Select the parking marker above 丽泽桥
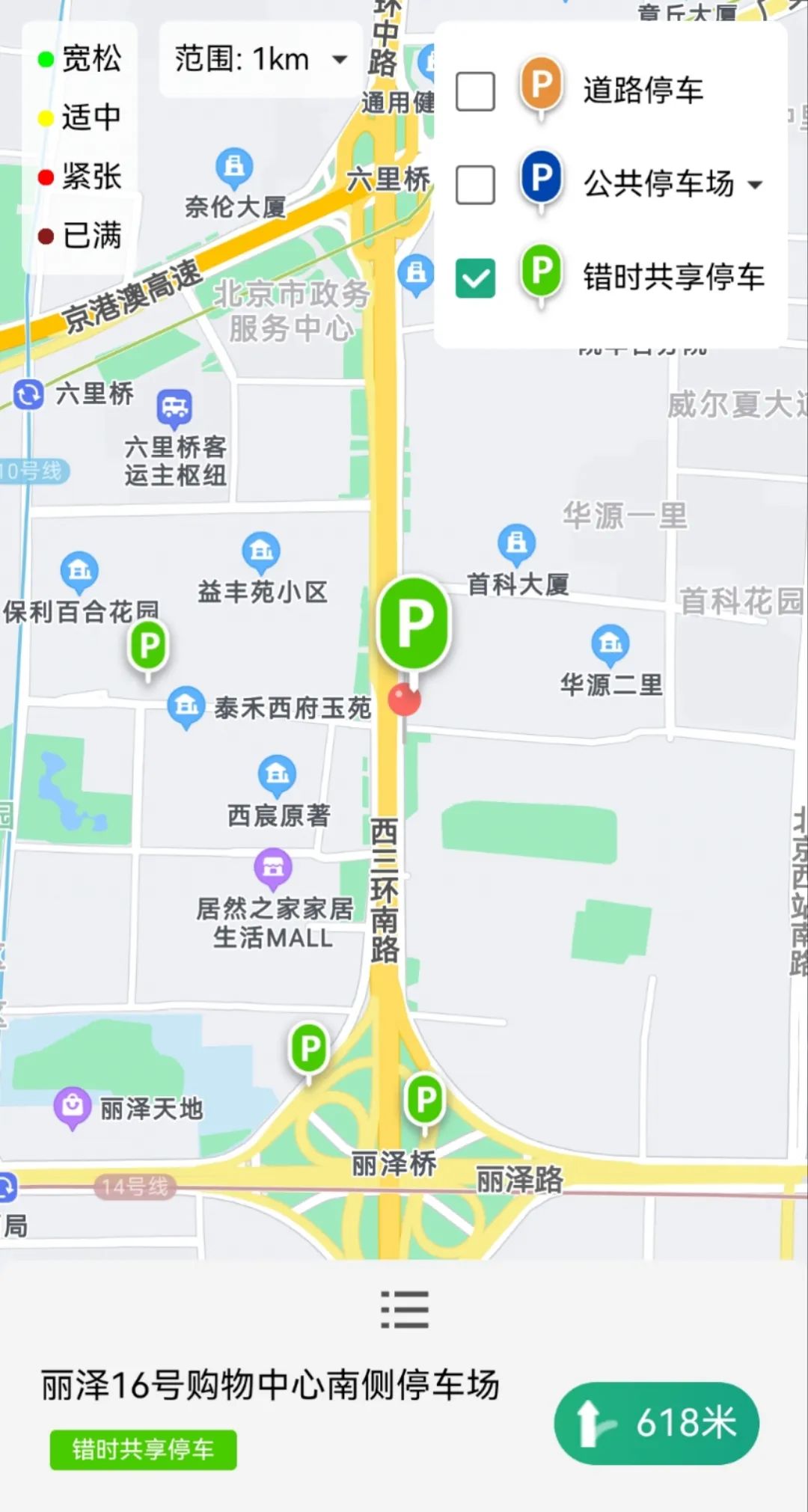This screenshot has height=1512, width=808. (x=425, y=1099)
